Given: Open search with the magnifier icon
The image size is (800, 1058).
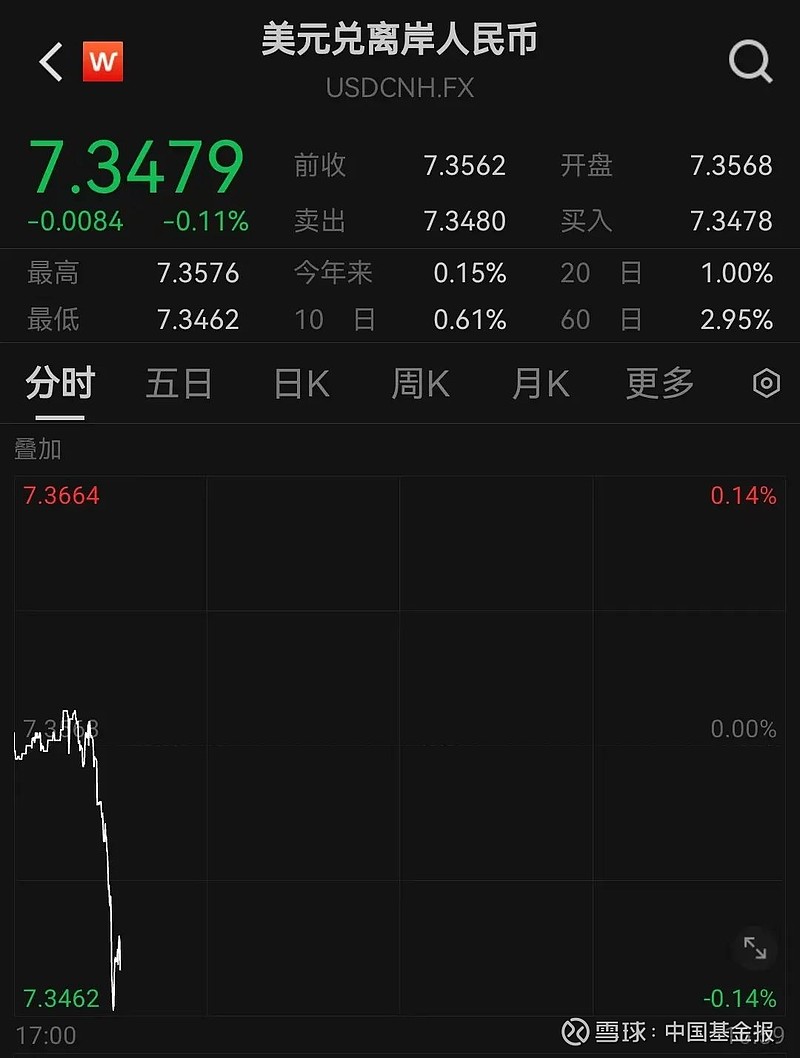Looking at the screenshot, I should click(x=748, y=60).
